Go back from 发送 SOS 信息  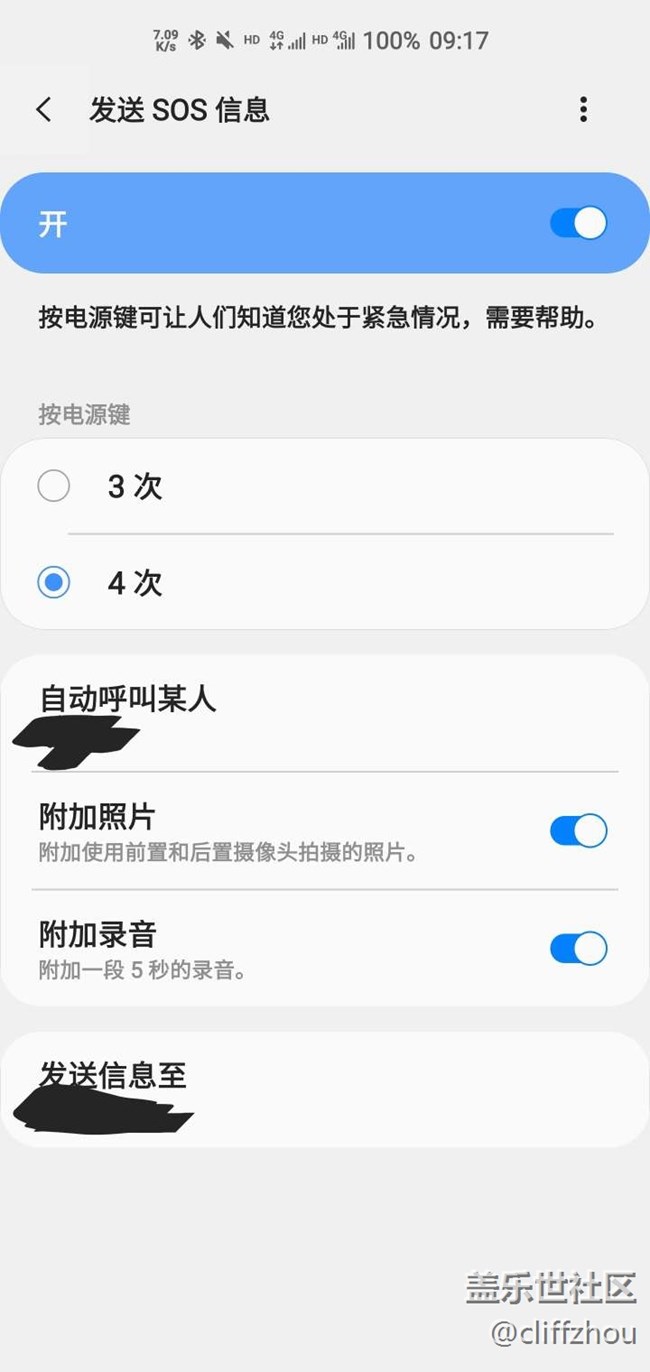(44, 109)
